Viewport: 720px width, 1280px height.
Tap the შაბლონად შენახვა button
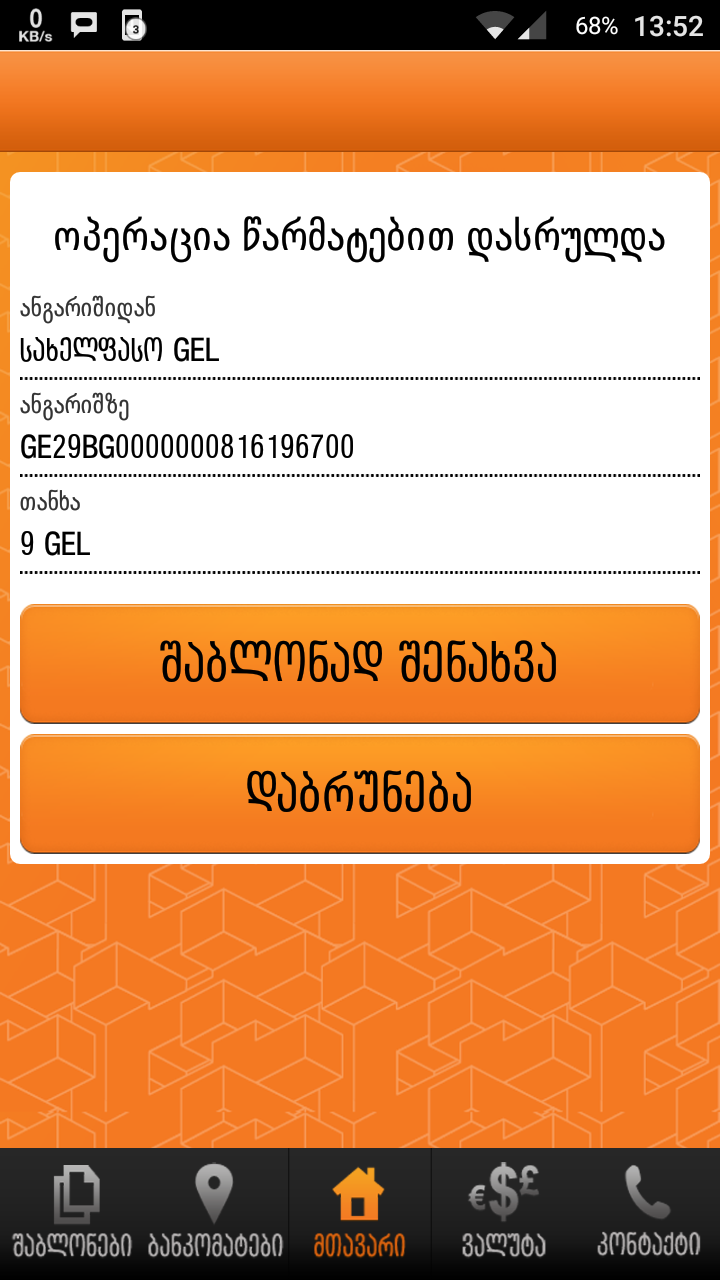point(360,663)
